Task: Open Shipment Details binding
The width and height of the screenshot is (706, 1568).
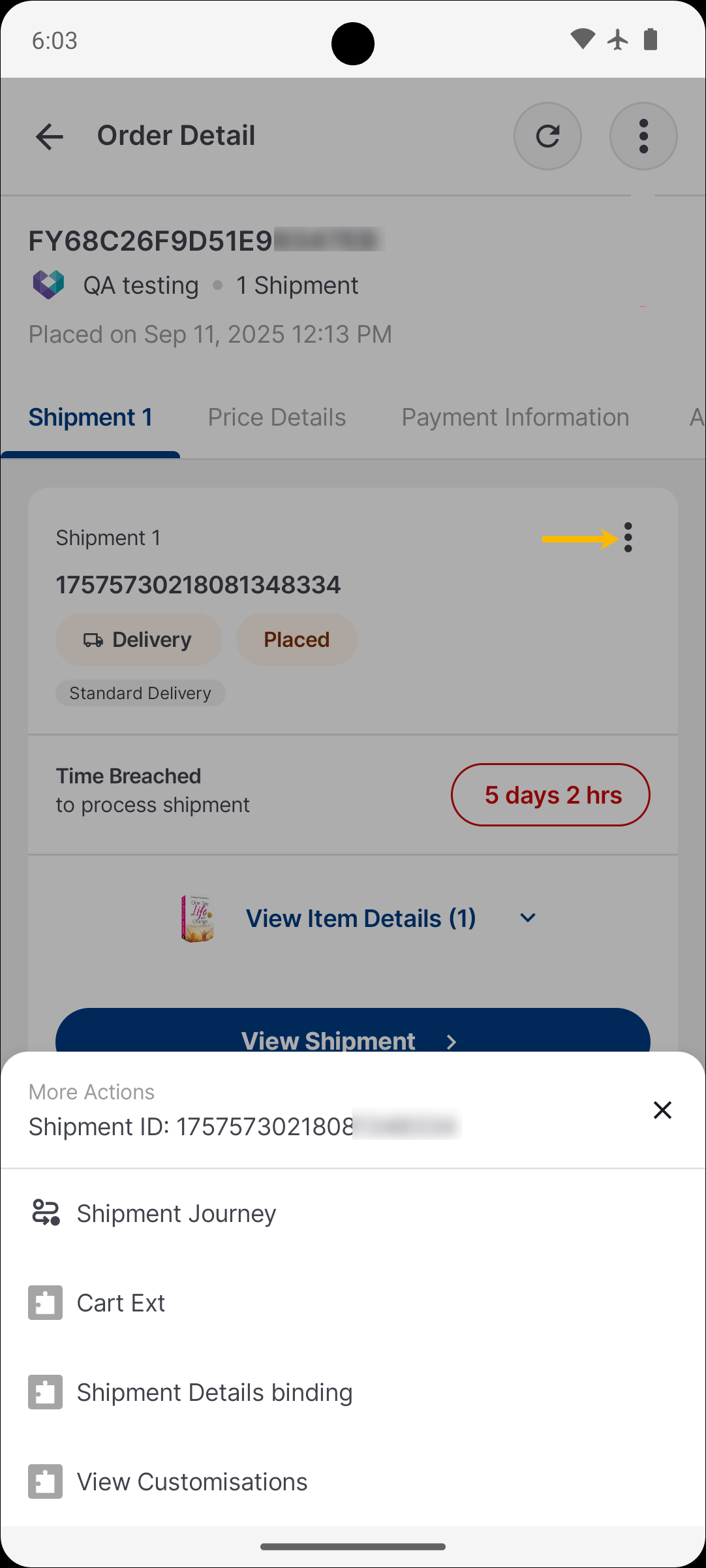Action: [214, 1392]
